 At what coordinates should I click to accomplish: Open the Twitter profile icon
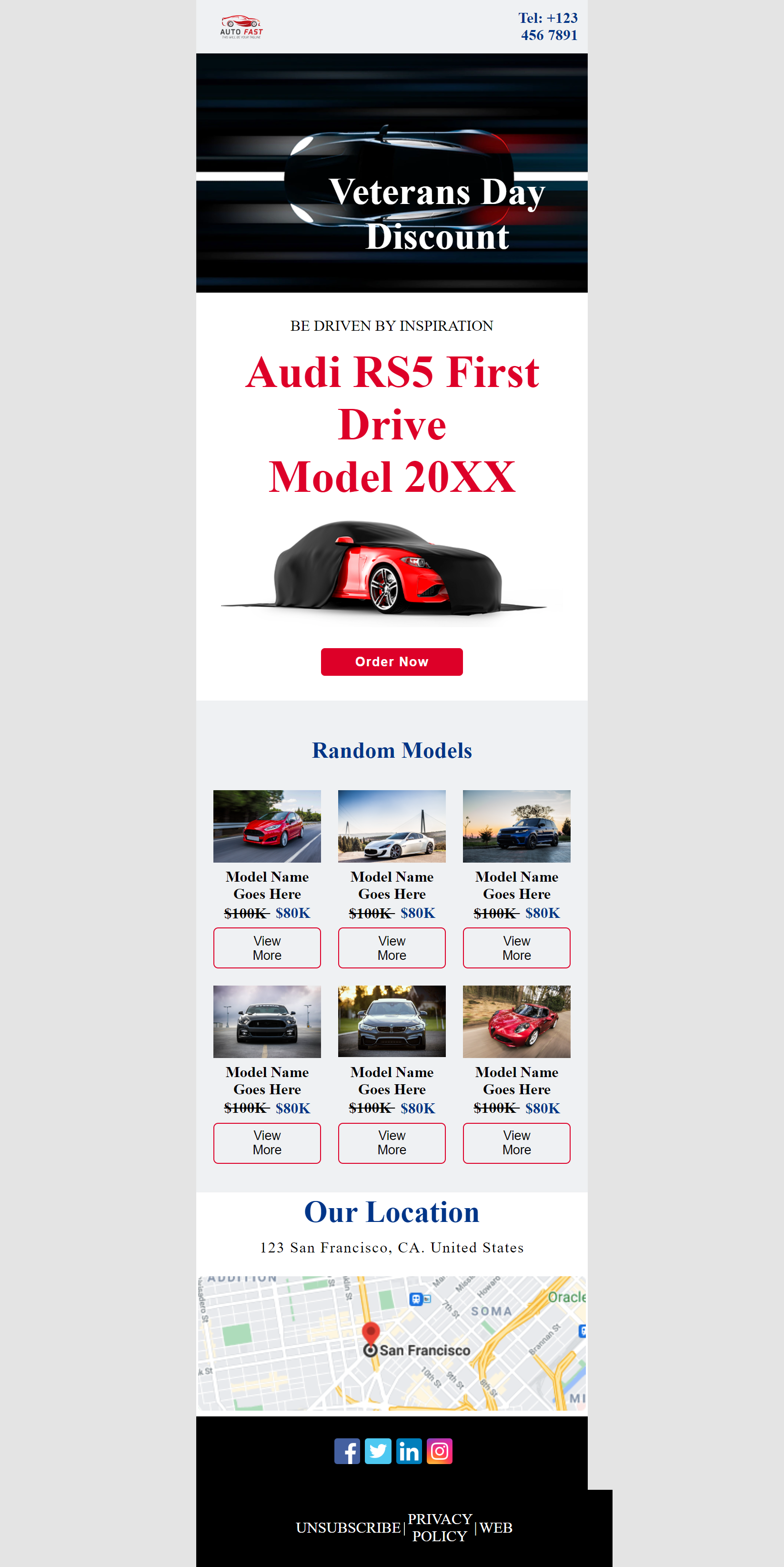click(x=378, y=1451)
